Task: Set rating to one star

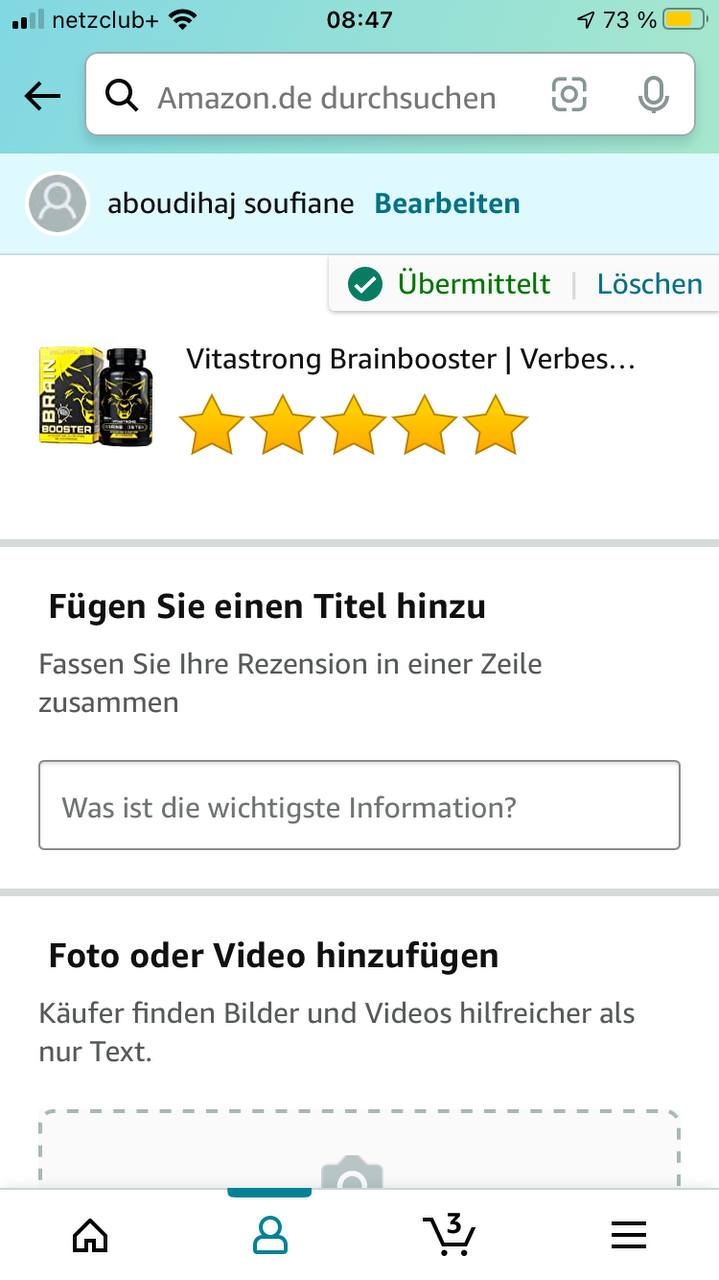Action: (212, 424)
